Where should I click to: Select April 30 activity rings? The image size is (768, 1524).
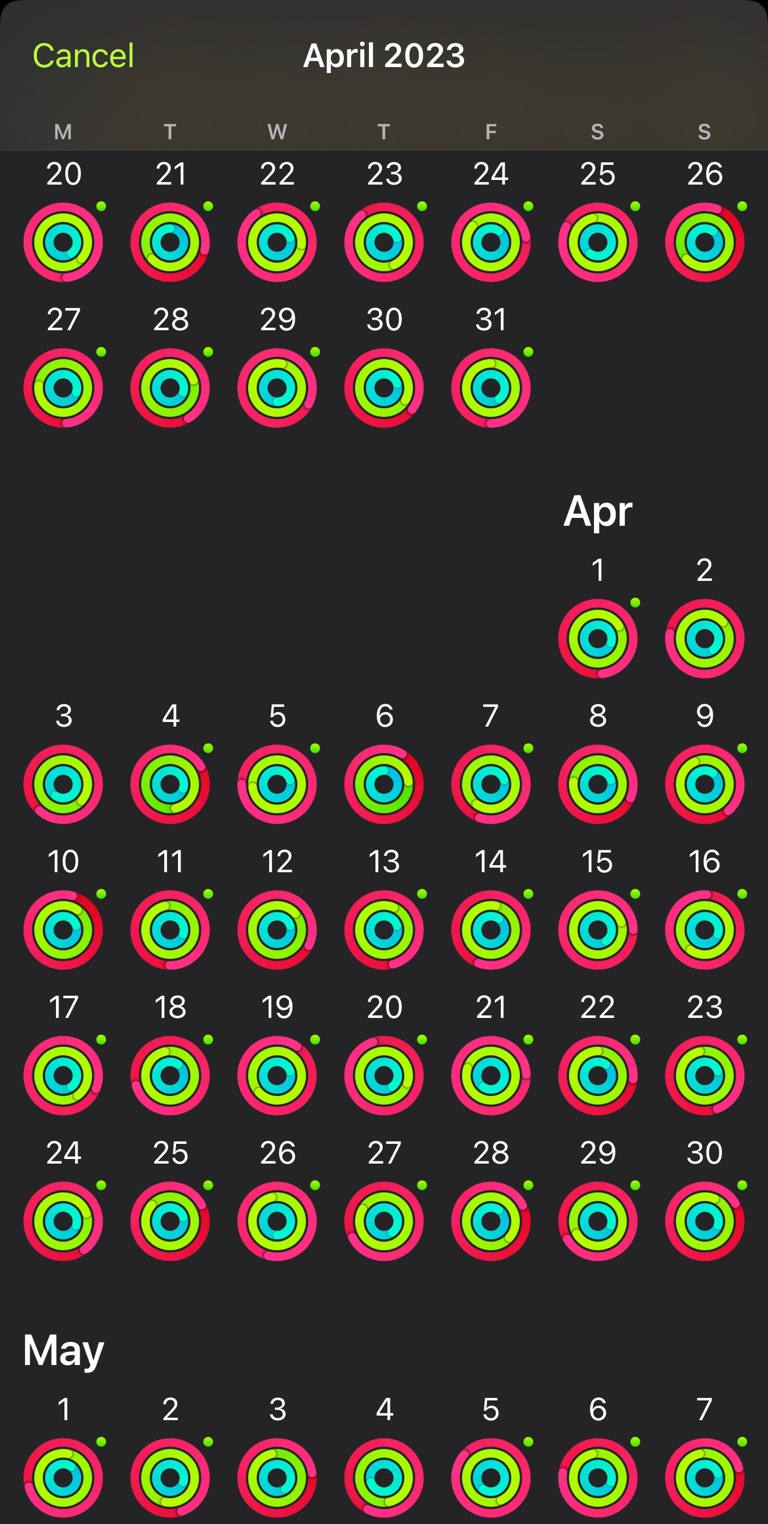(705, 1221)
